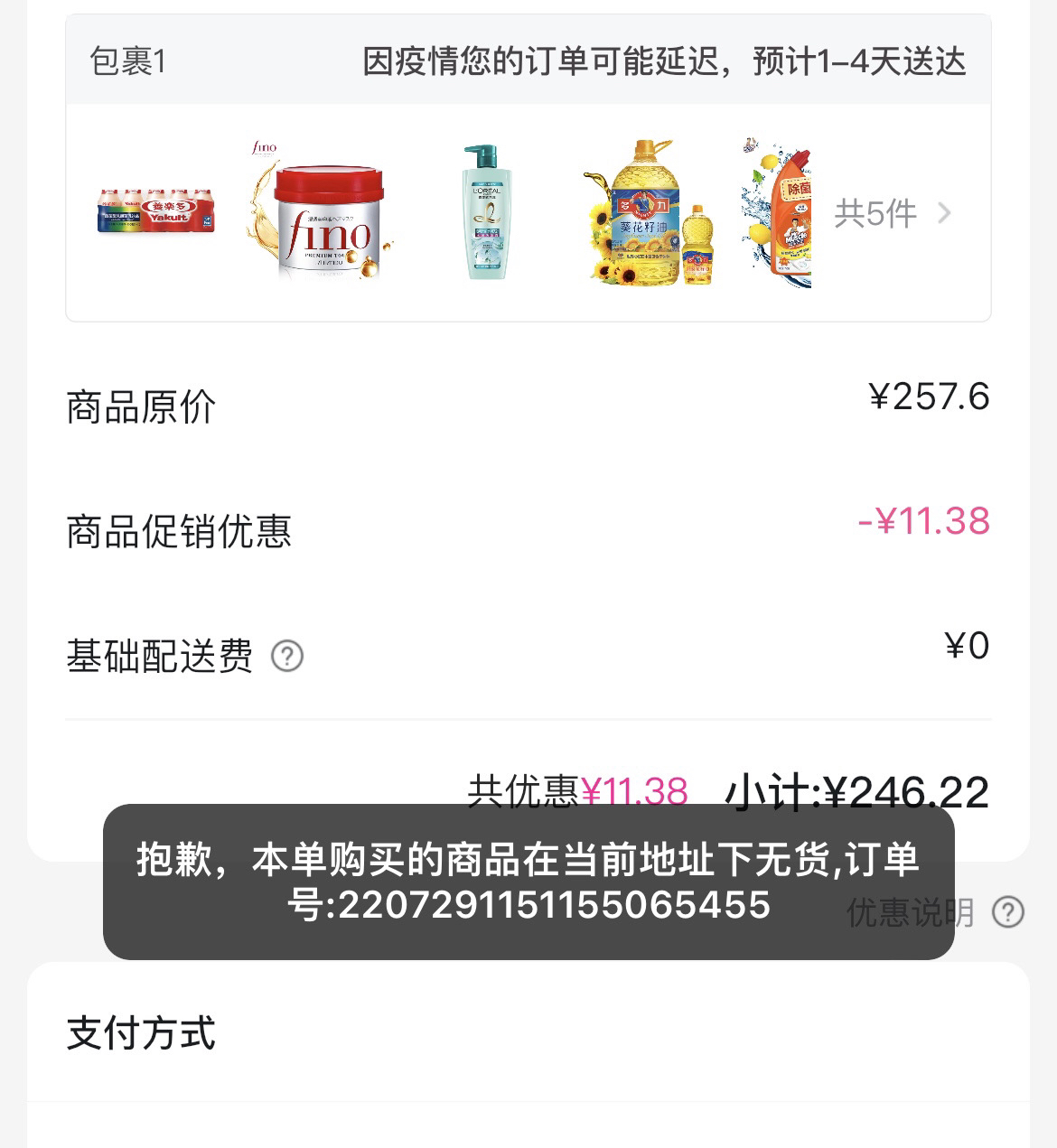Expand the 共5件 package item list

(892, 214)
